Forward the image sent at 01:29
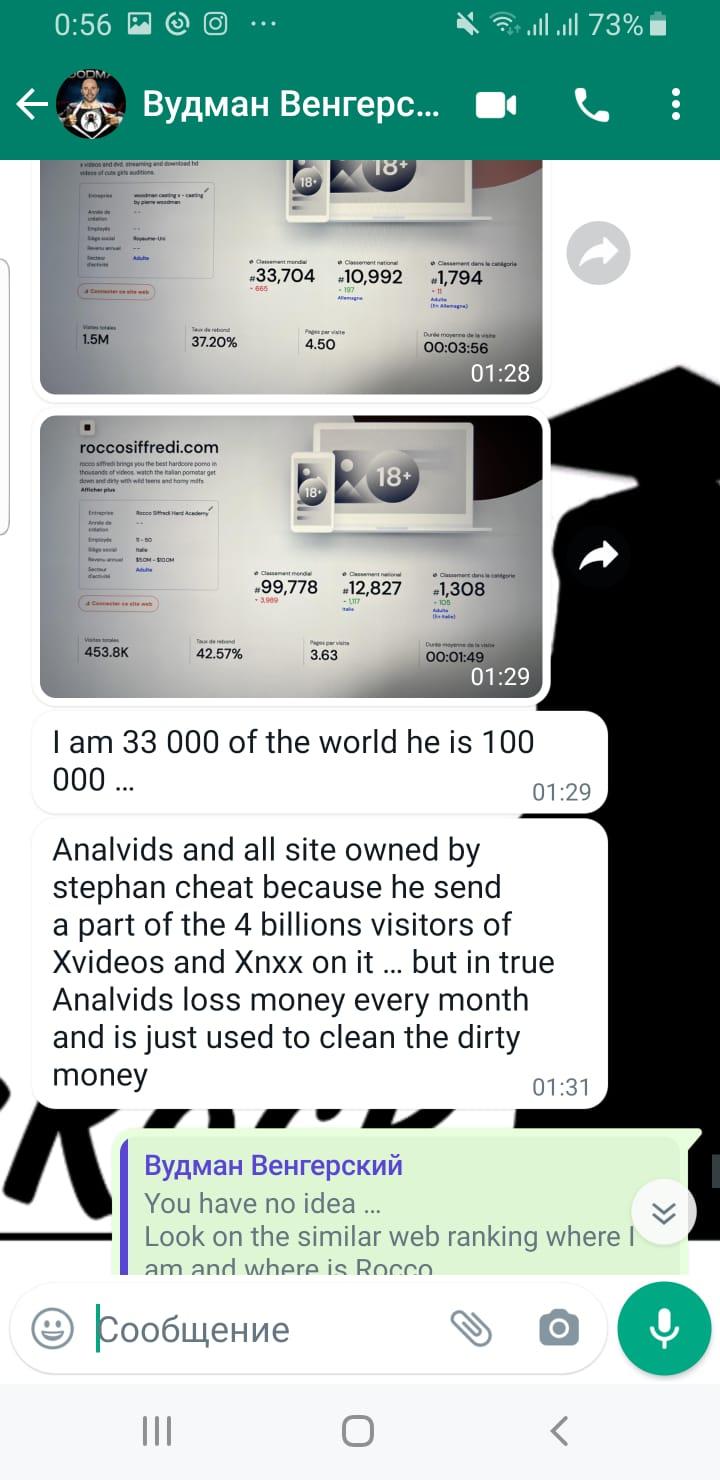The height and width of the screenshot is (1480, 720). click(x=598, y=555)
